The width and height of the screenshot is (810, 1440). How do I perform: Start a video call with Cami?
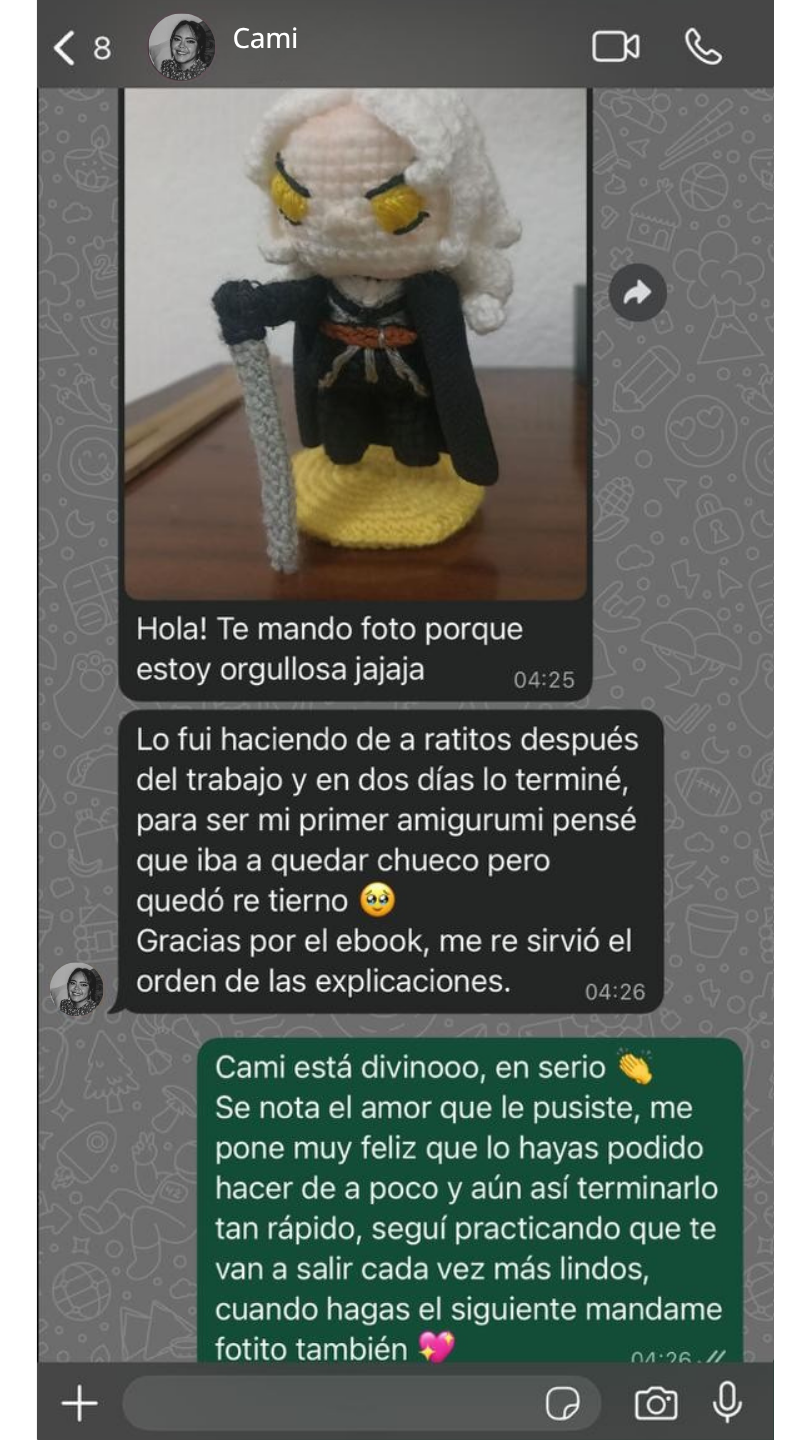pyautogui.click(x=615, y=47)
